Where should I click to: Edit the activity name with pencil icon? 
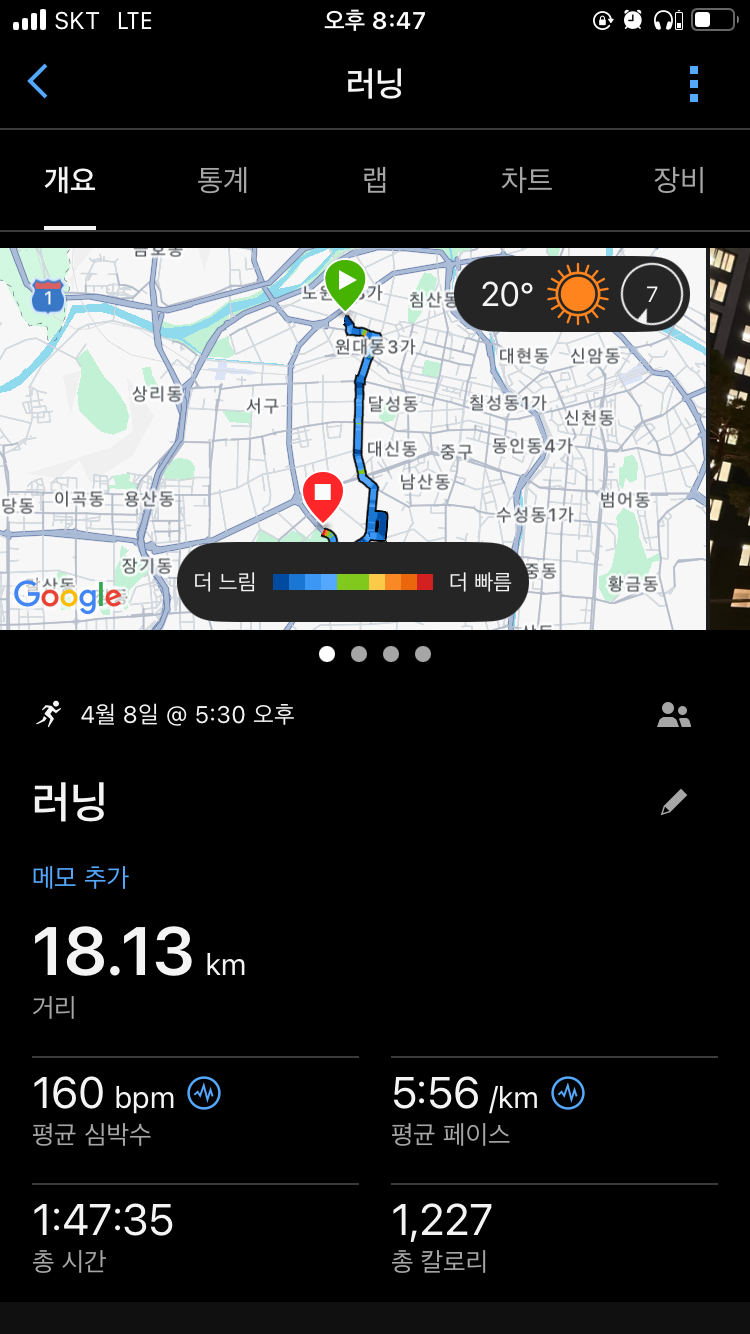point(674,802)
